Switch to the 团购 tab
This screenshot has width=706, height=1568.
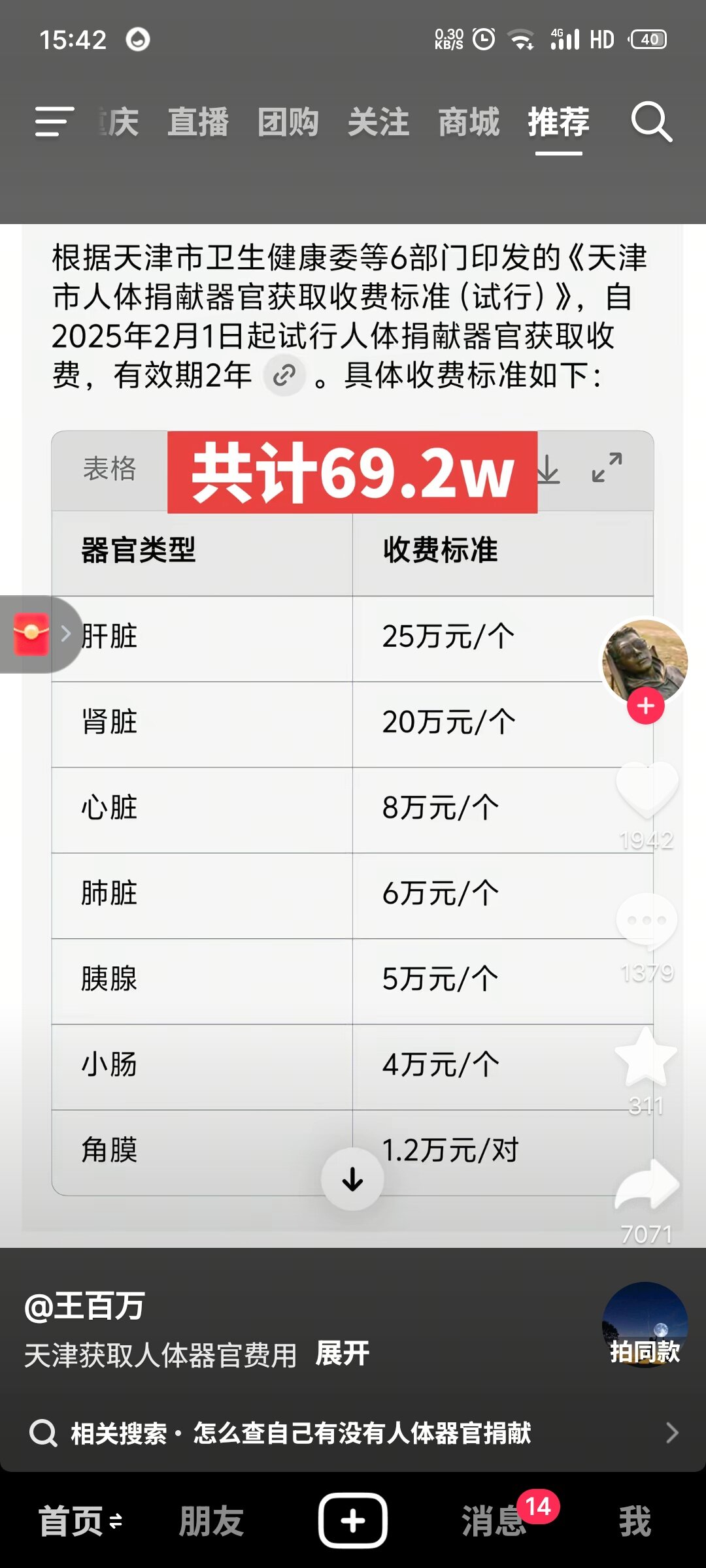point(288,122)
